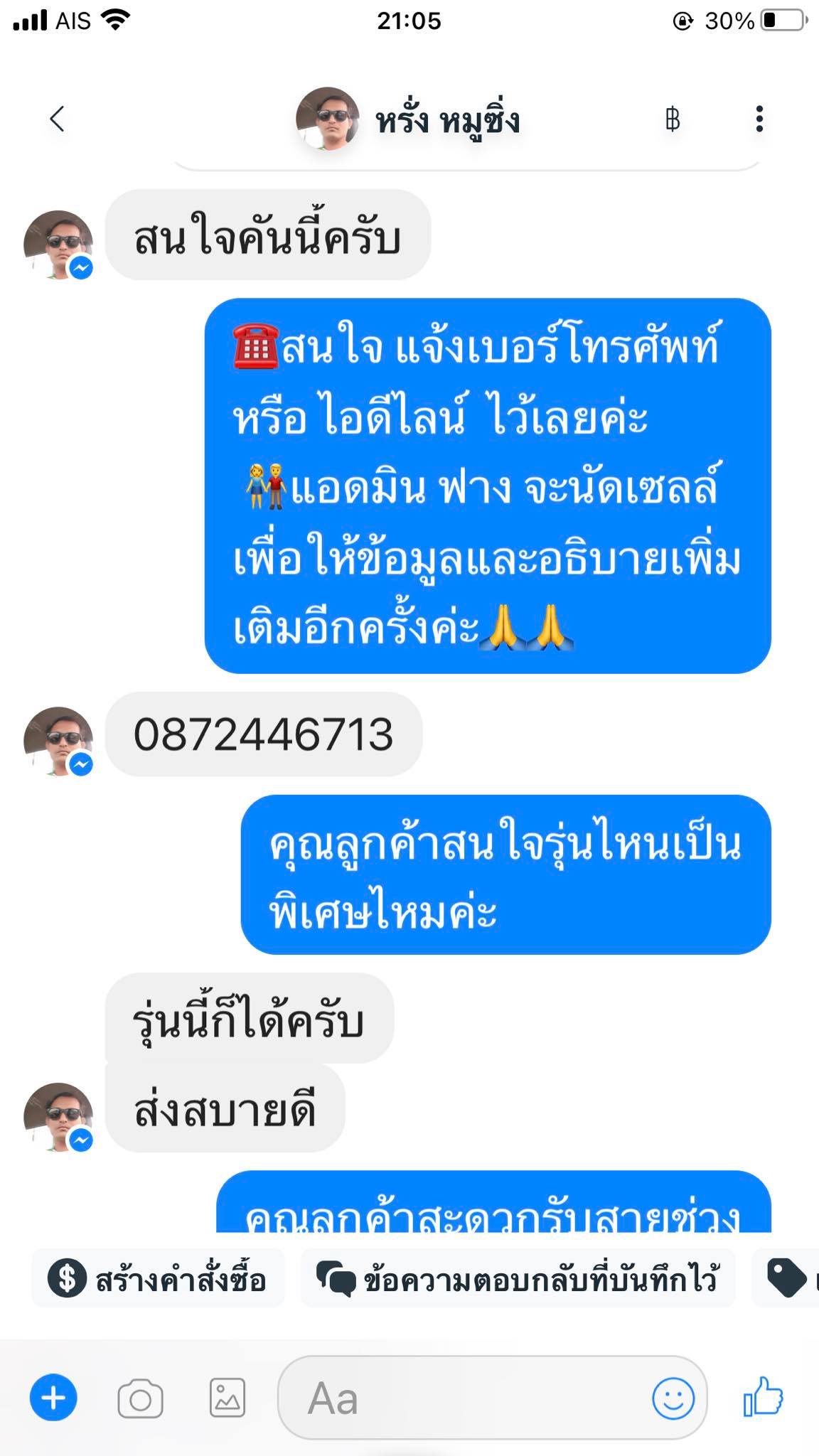Open the blue plus attachments button
This screenshot has height=1456, width=819.
pos(53,1398)
